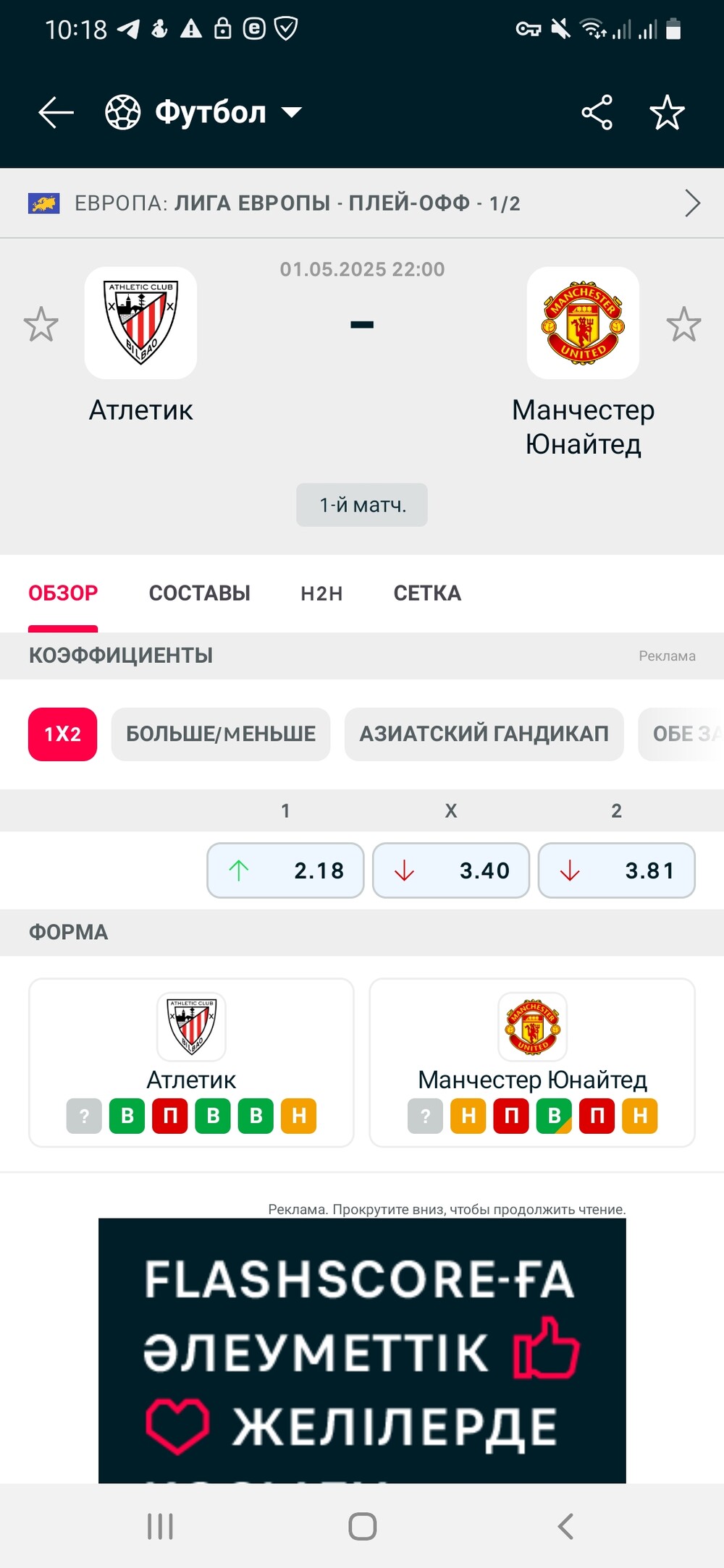Tap the 3.40 draw odds
The image size is (724, 1568).
coord(451,870)
